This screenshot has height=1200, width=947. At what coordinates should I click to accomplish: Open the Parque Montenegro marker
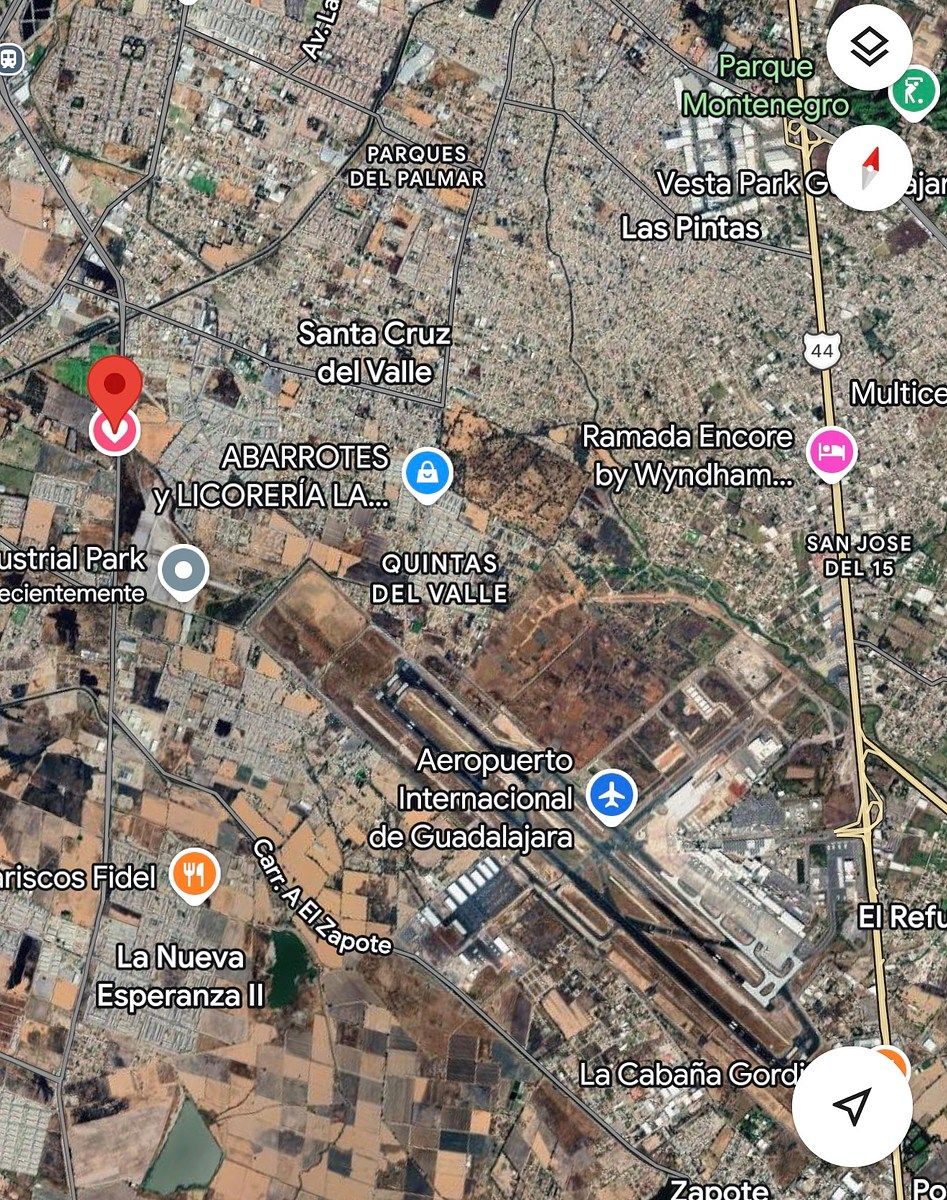(913, 90)
